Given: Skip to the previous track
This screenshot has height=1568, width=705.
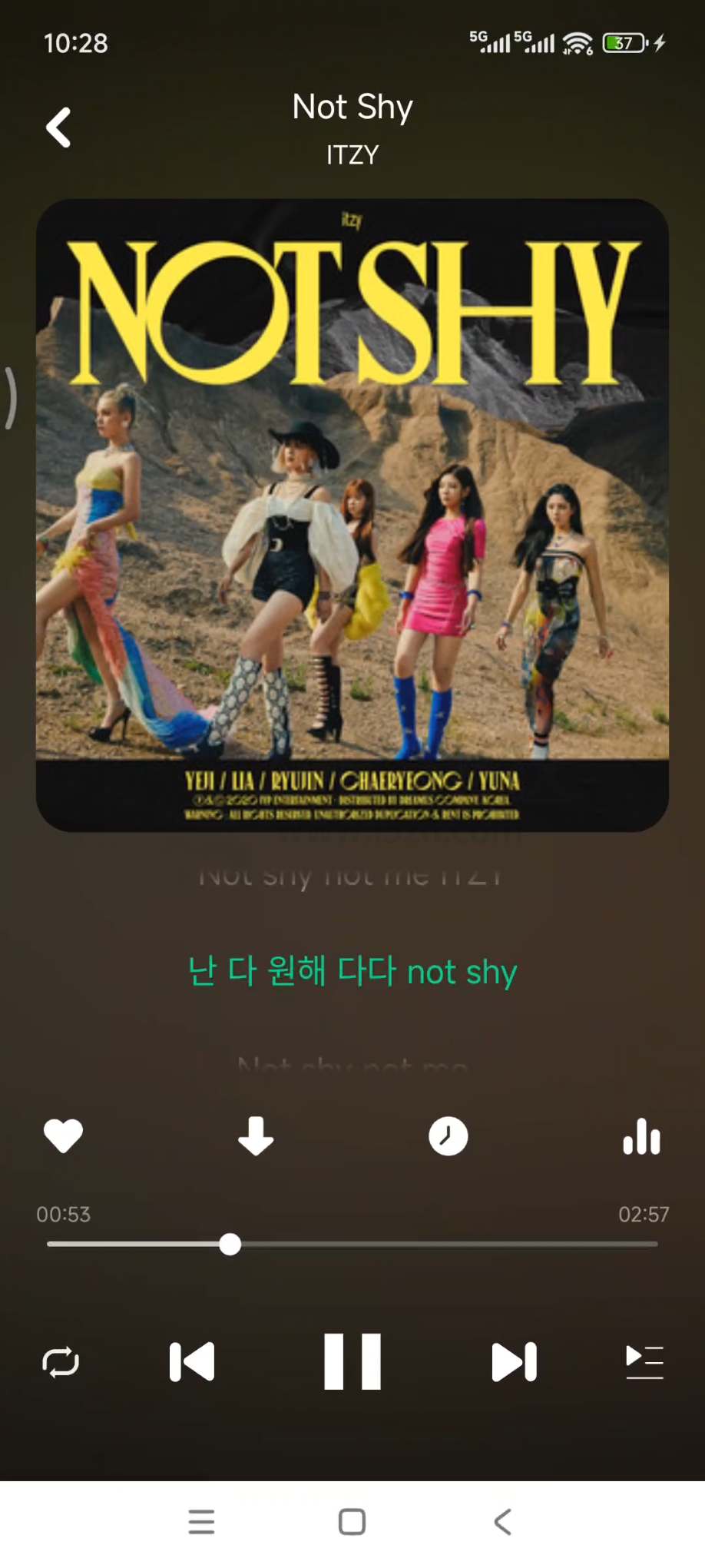Looking at the screenshot, I should (x=192, y=1362).
